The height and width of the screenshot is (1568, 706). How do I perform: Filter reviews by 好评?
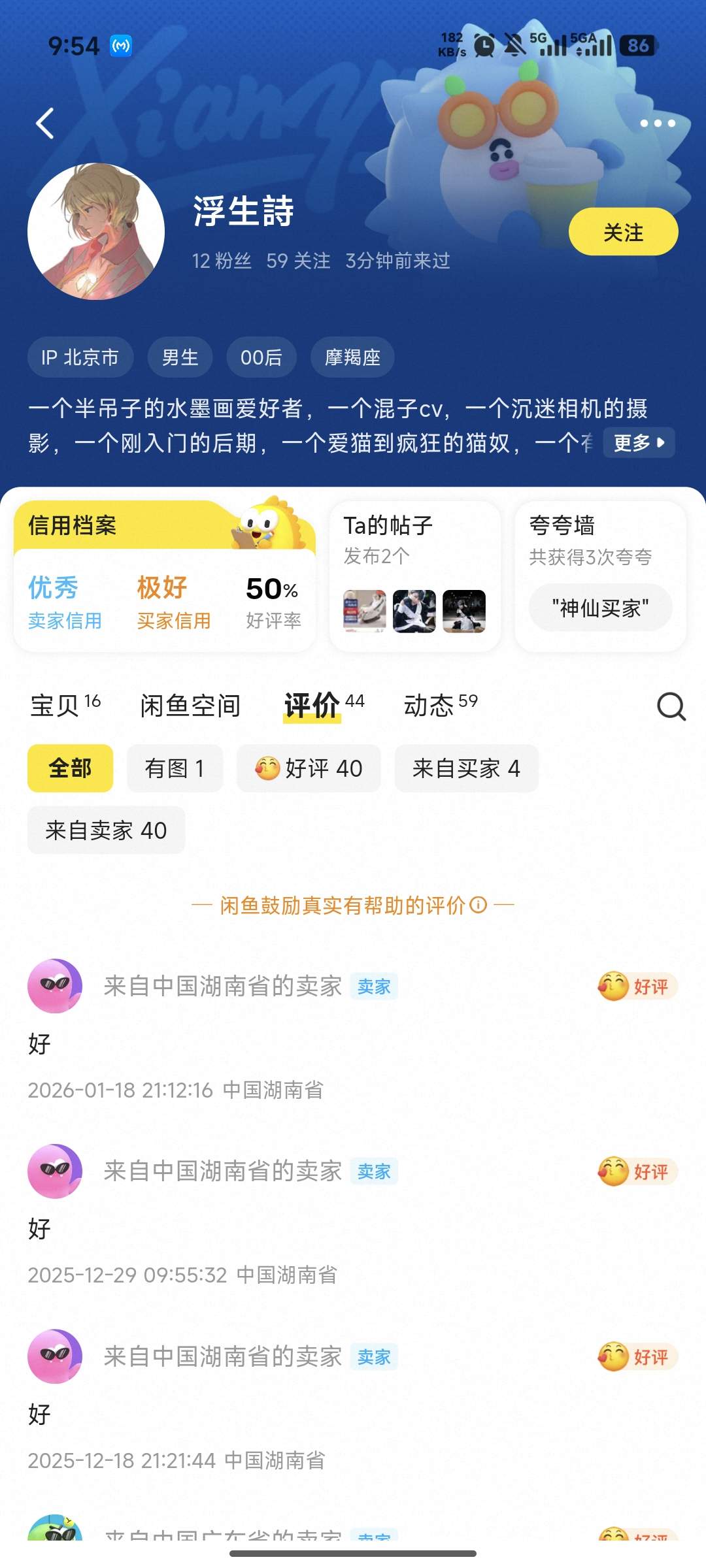click(x=309, y=768)
